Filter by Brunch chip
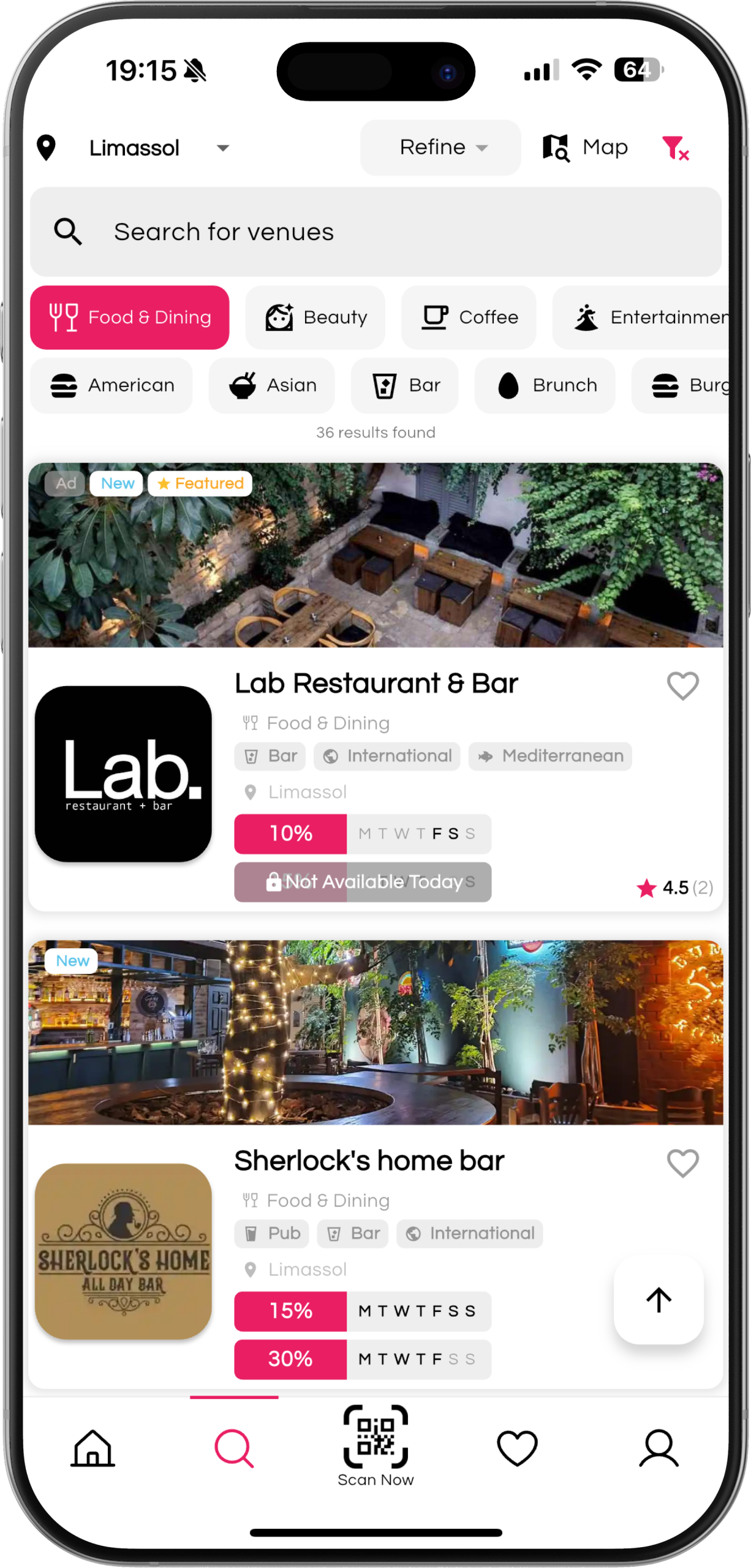This screenshot has height=1568, width=751. click(x=545, y=385)
